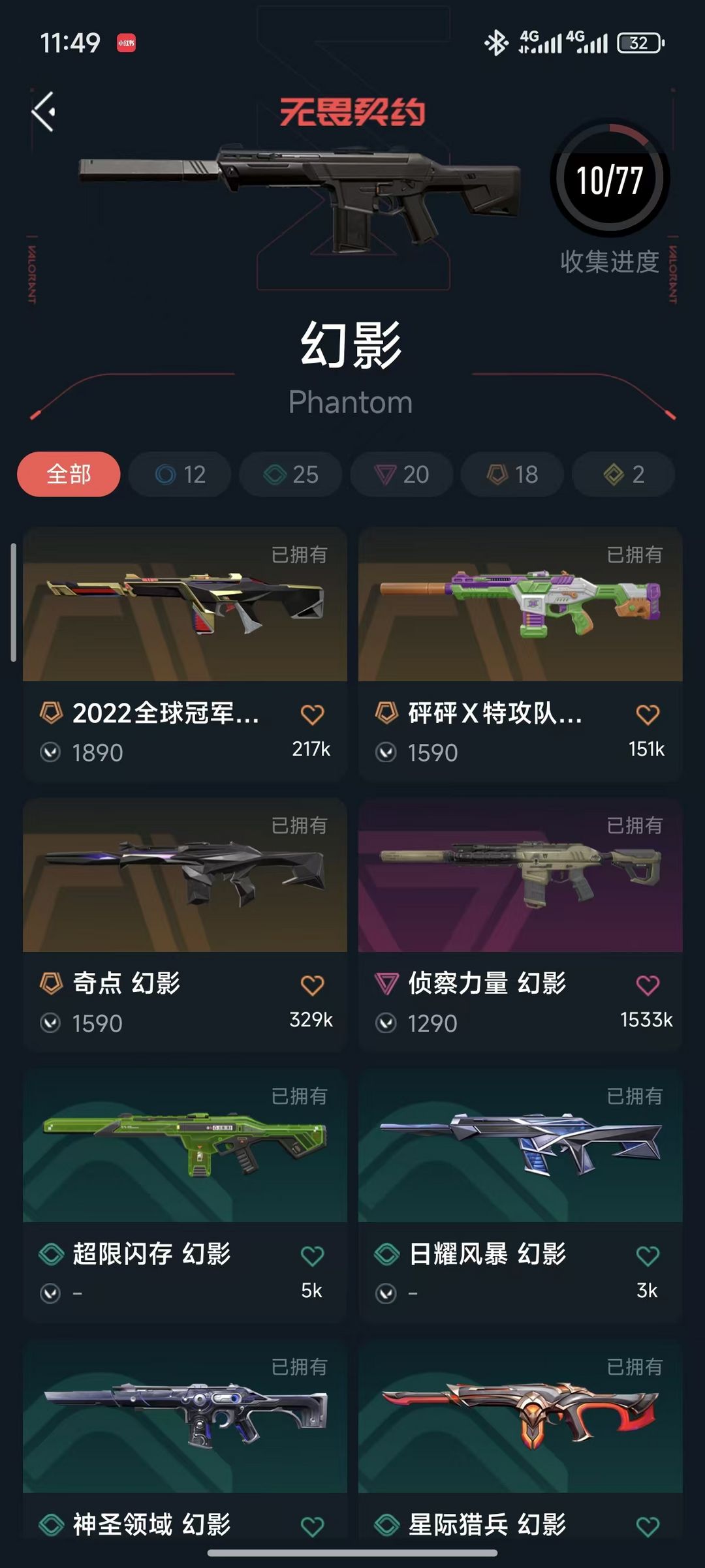This screenshot has width=705, height=1568.
Task: Like the 2022全球冠军 skin
Action: [312, 715]
